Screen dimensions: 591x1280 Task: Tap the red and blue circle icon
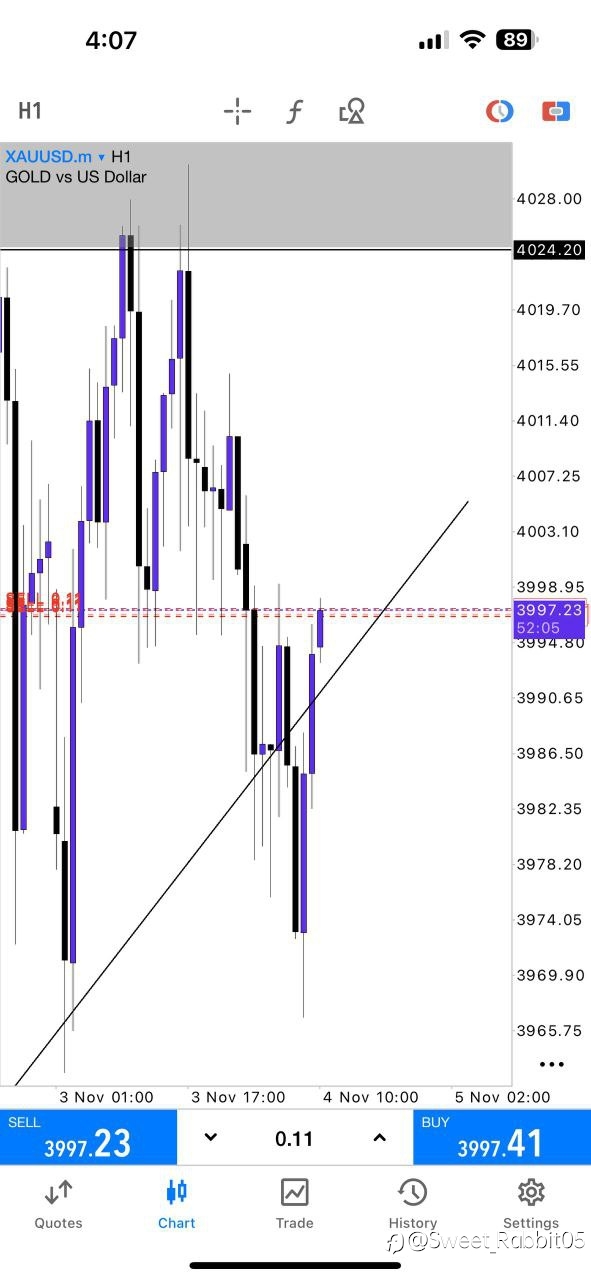pos(499,111)
